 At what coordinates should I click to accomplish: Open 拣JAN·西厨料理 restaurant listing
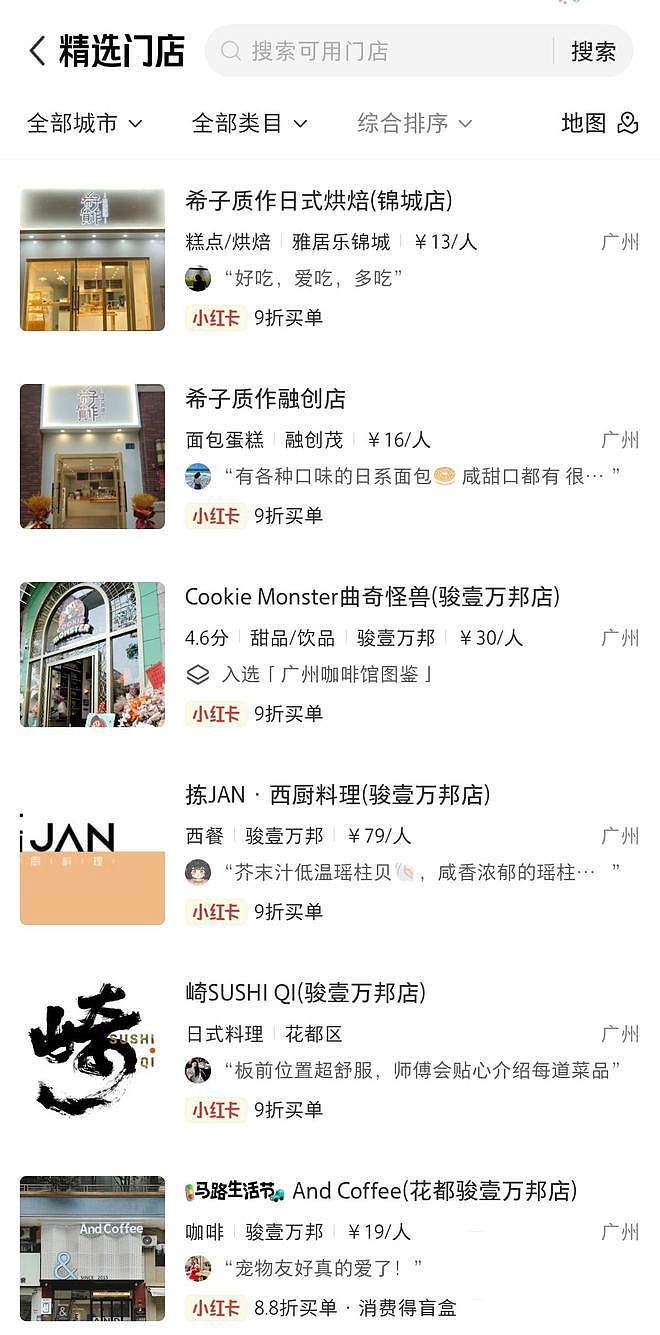click(x=337, y=795)
